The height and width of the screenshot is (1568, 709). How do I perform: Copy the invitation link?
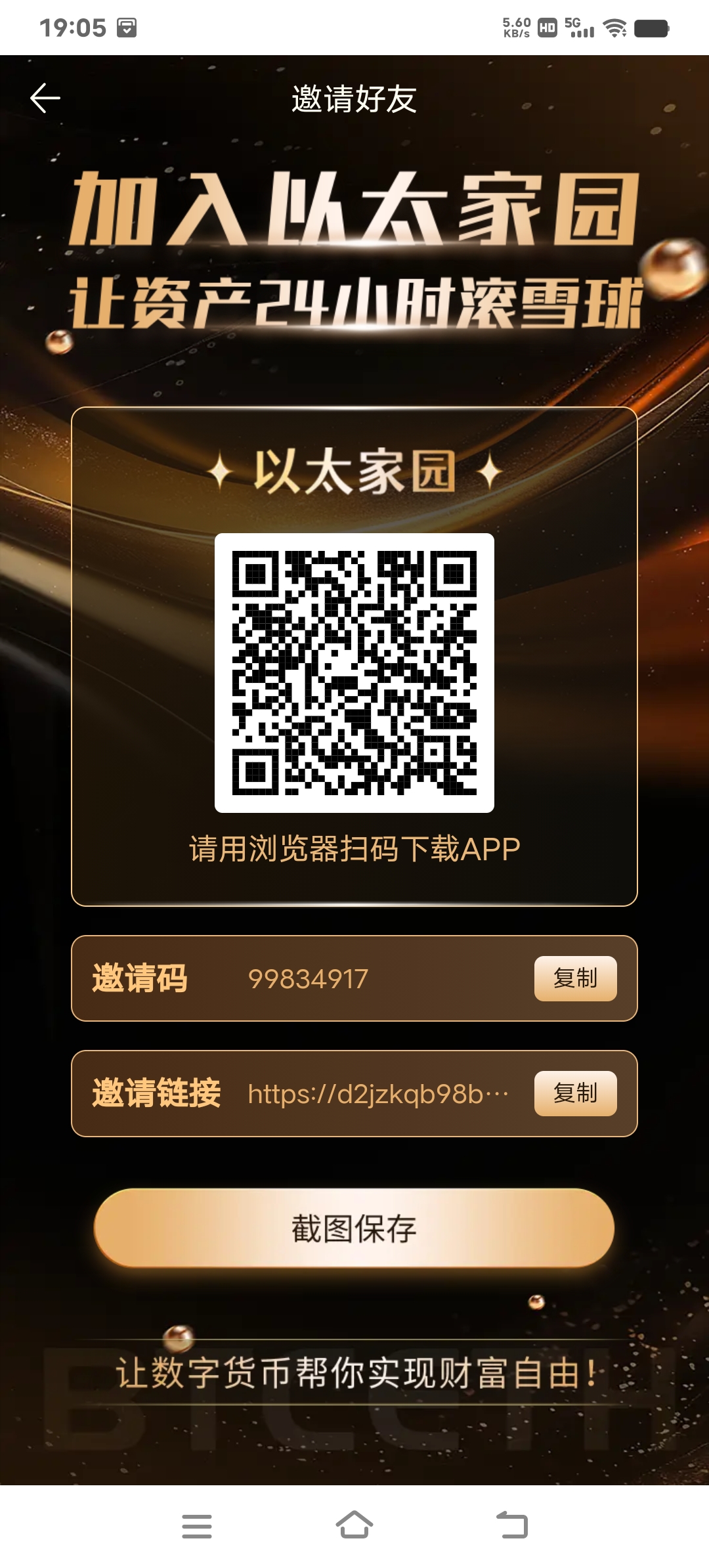(x=575, y=1091)
